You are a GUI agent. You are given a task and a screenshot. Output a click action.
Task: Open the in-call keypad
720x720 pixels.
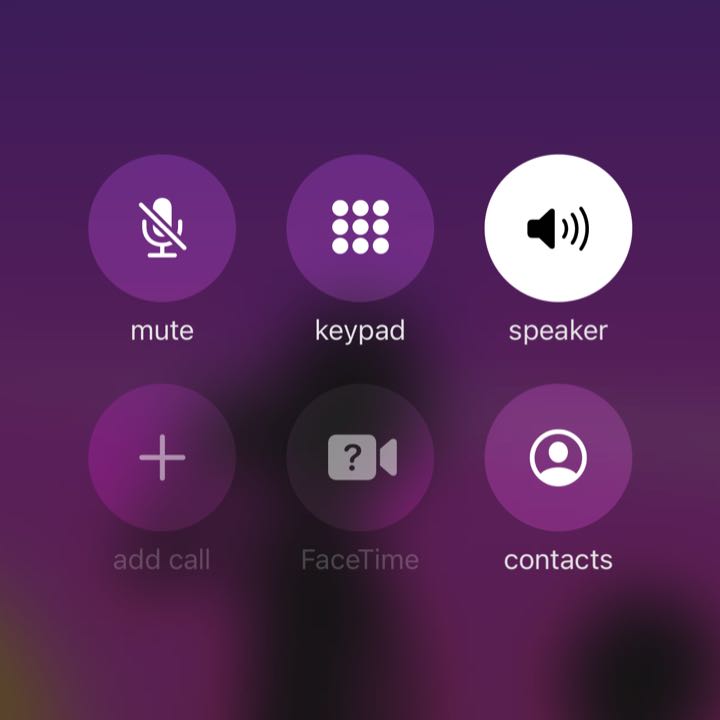click(360, 228)
